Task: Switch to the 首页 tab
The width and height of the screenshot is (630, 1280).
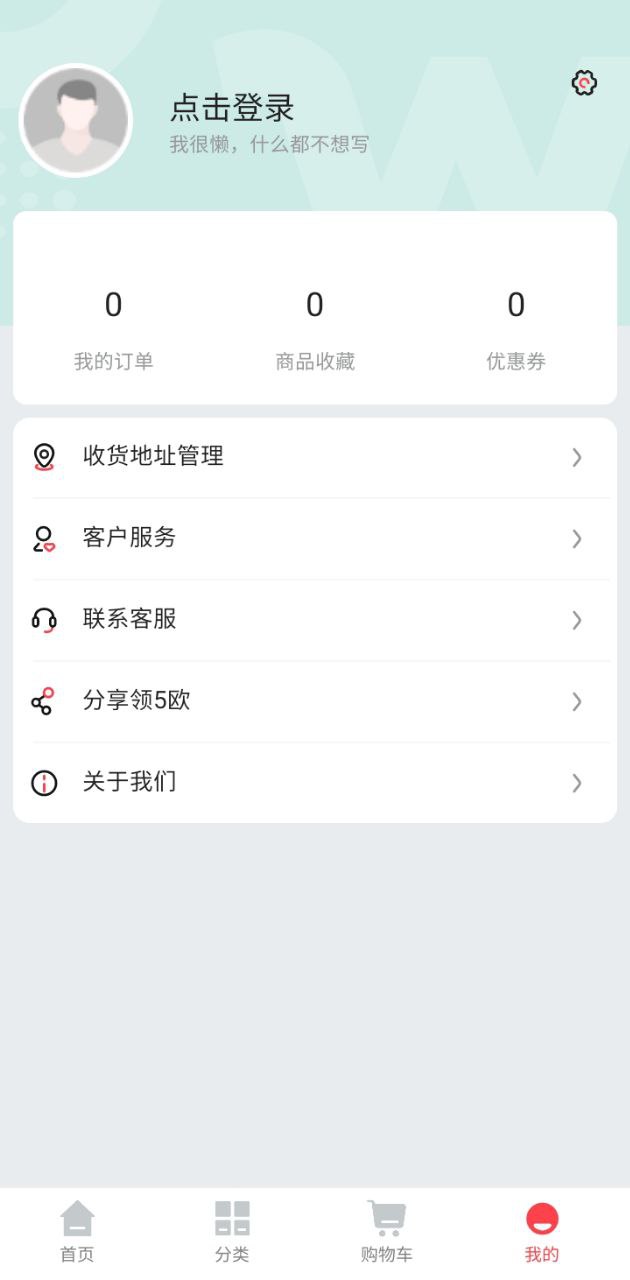Action: coord(78,1232)
